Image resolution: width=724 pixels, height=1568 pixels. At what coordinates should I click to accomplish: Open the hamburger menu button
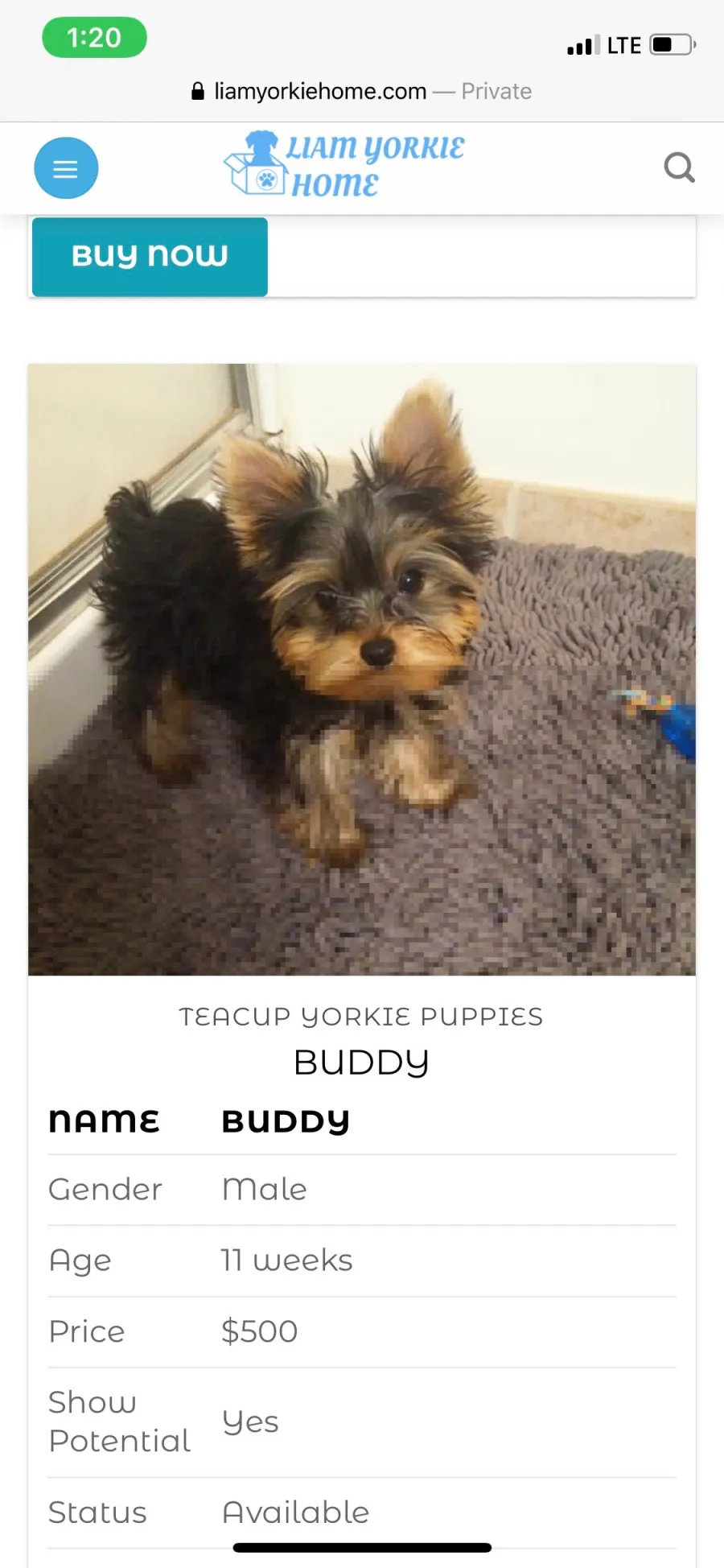pyautogui.click(x=66, y=168)
